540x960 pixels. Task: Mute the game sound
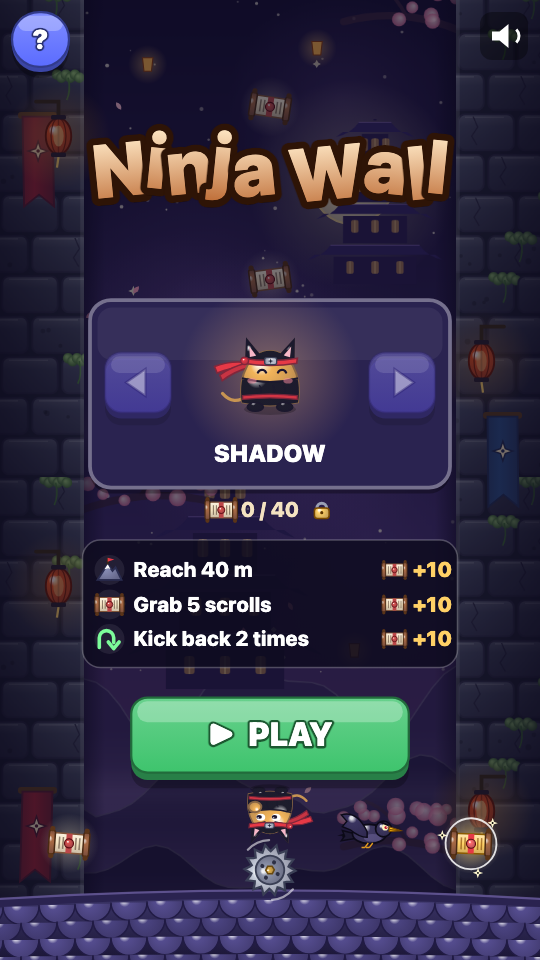coord(504,36)
